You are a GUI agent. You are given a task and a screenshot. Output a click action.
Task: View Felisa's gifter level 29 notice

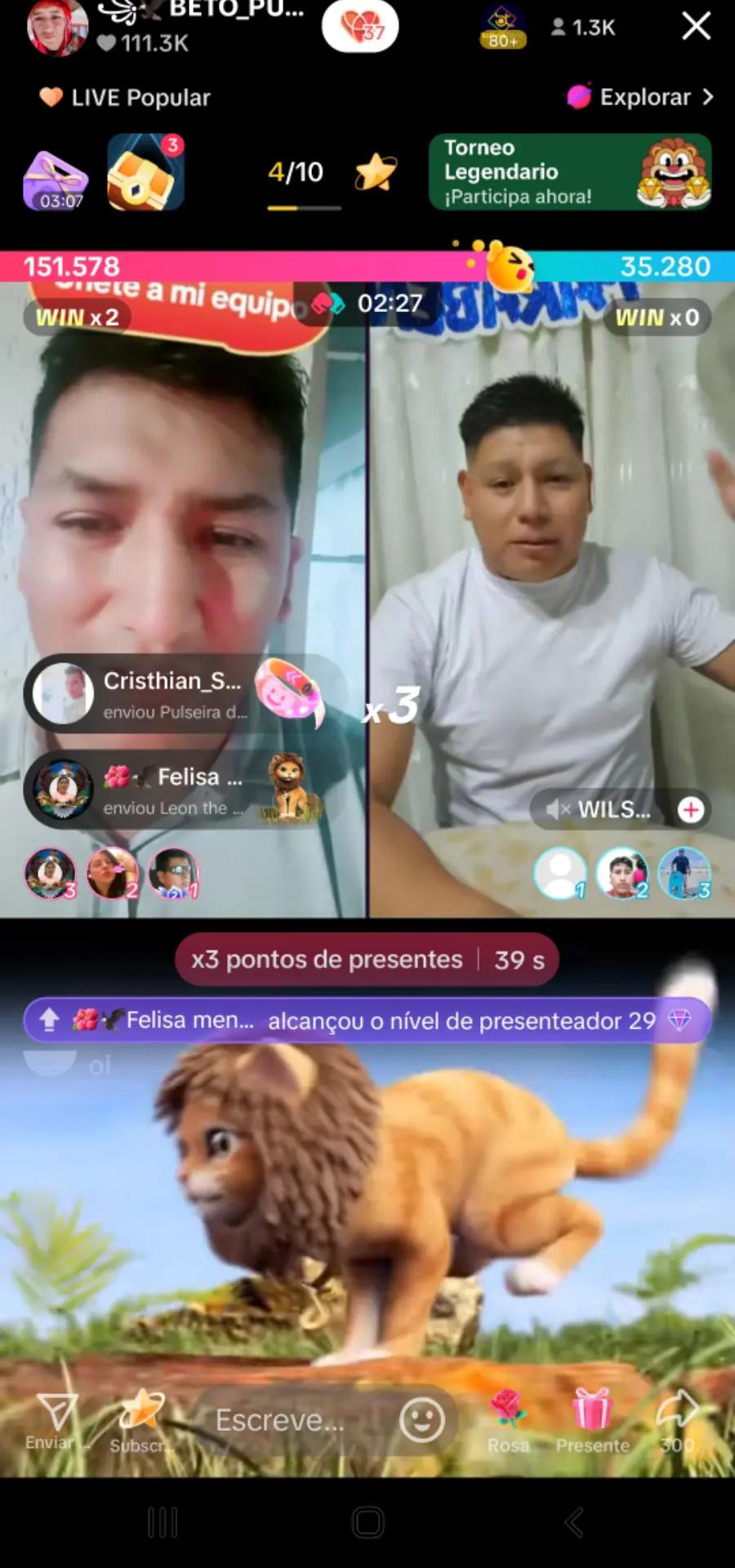367,1020
